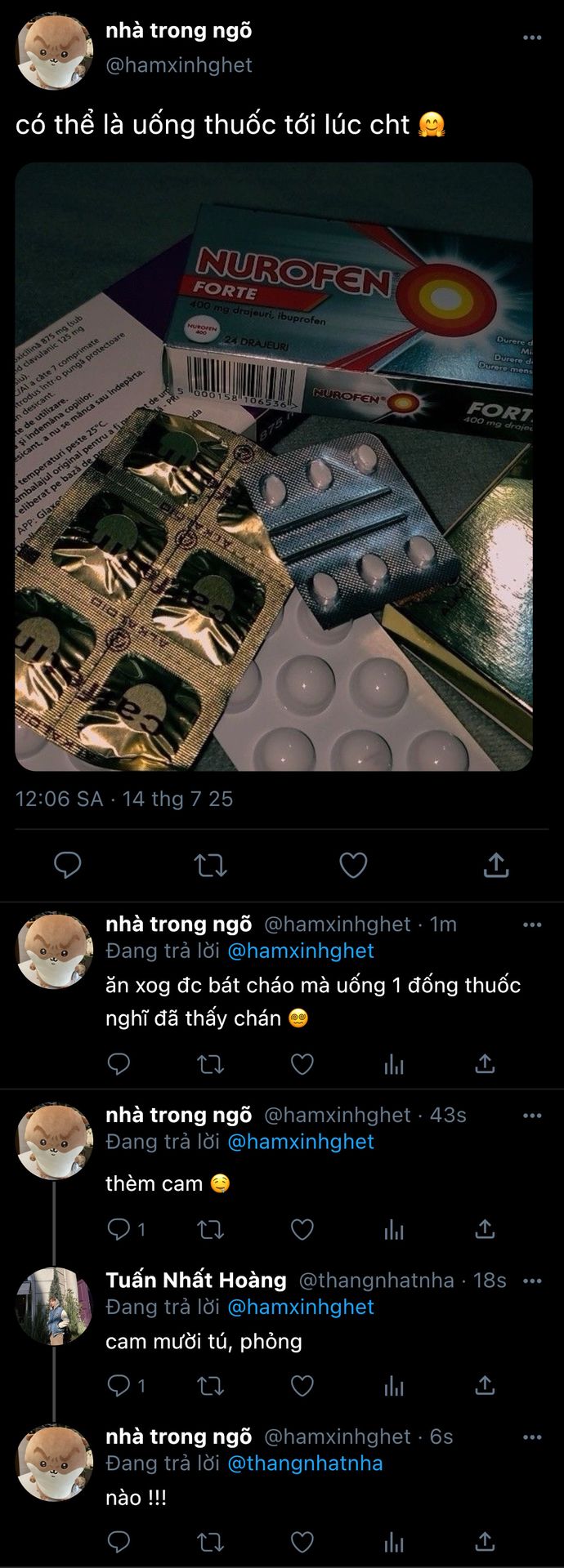Retweet the reply "cam mười tú, phỏng"
Screen dimensions: 564x1568
pos(210,1385)
